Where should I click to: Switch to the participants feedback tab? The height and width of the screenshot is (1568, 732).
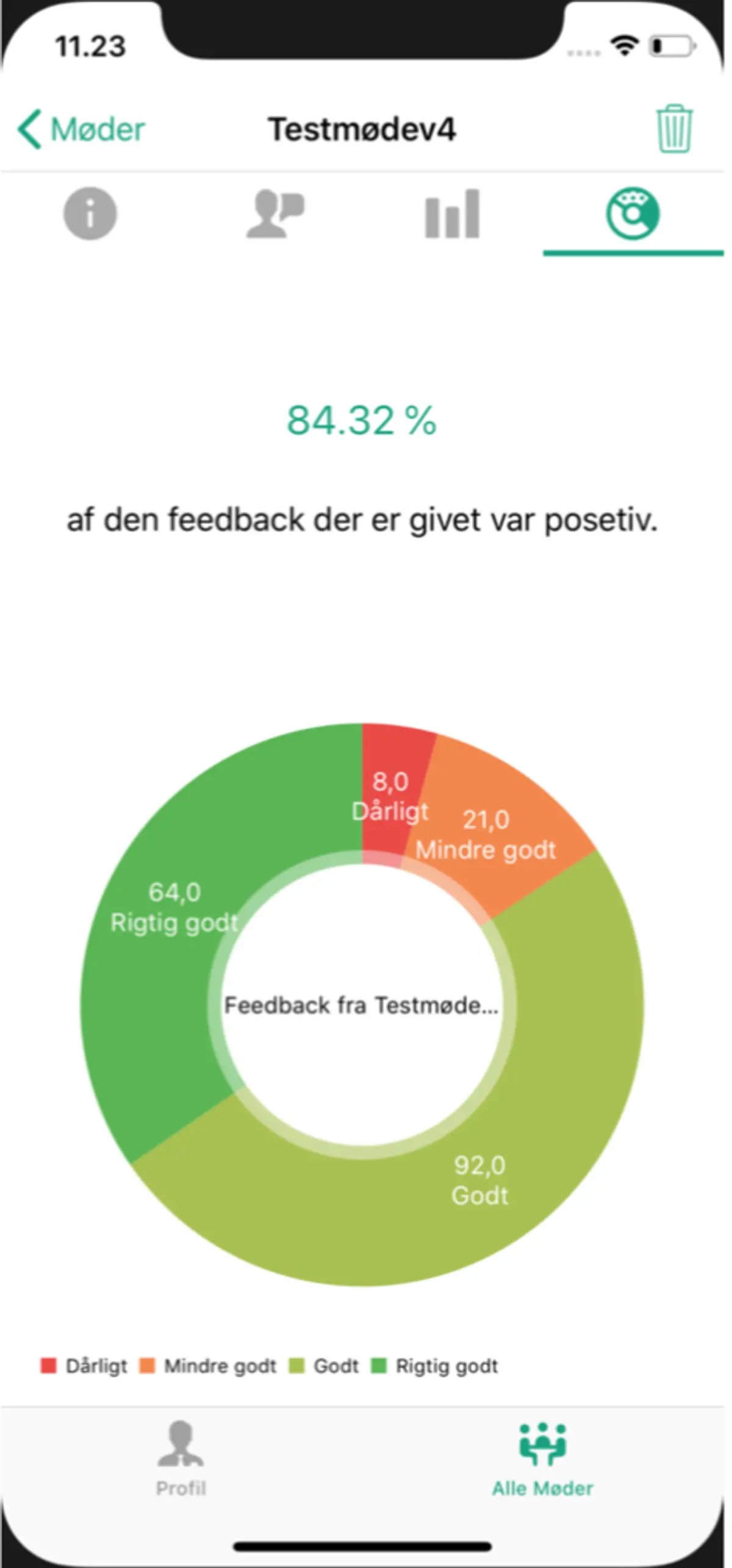click(275, 213)
